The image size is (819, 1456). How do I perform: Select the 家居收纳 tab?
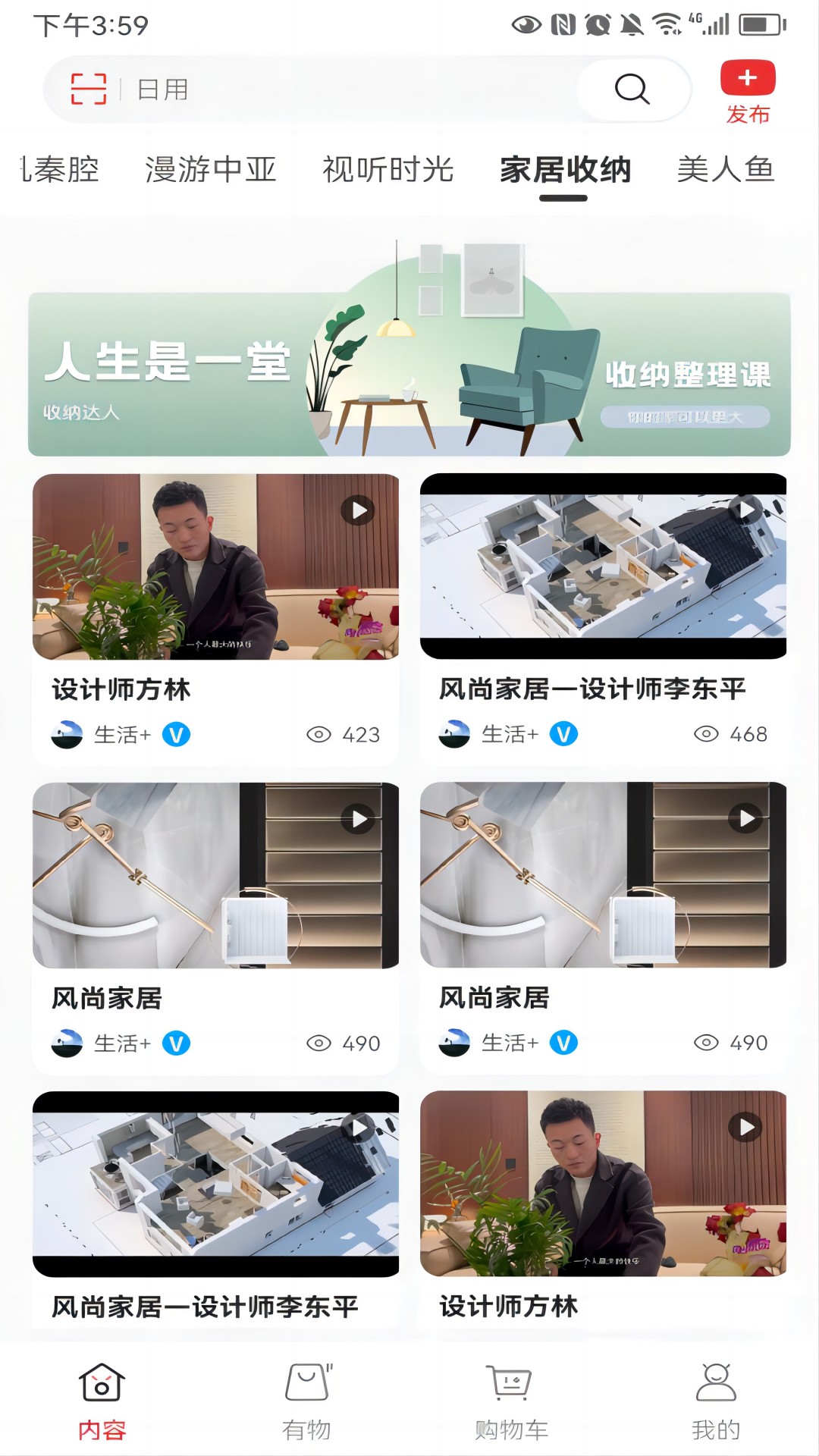click(x=565, y=169)
